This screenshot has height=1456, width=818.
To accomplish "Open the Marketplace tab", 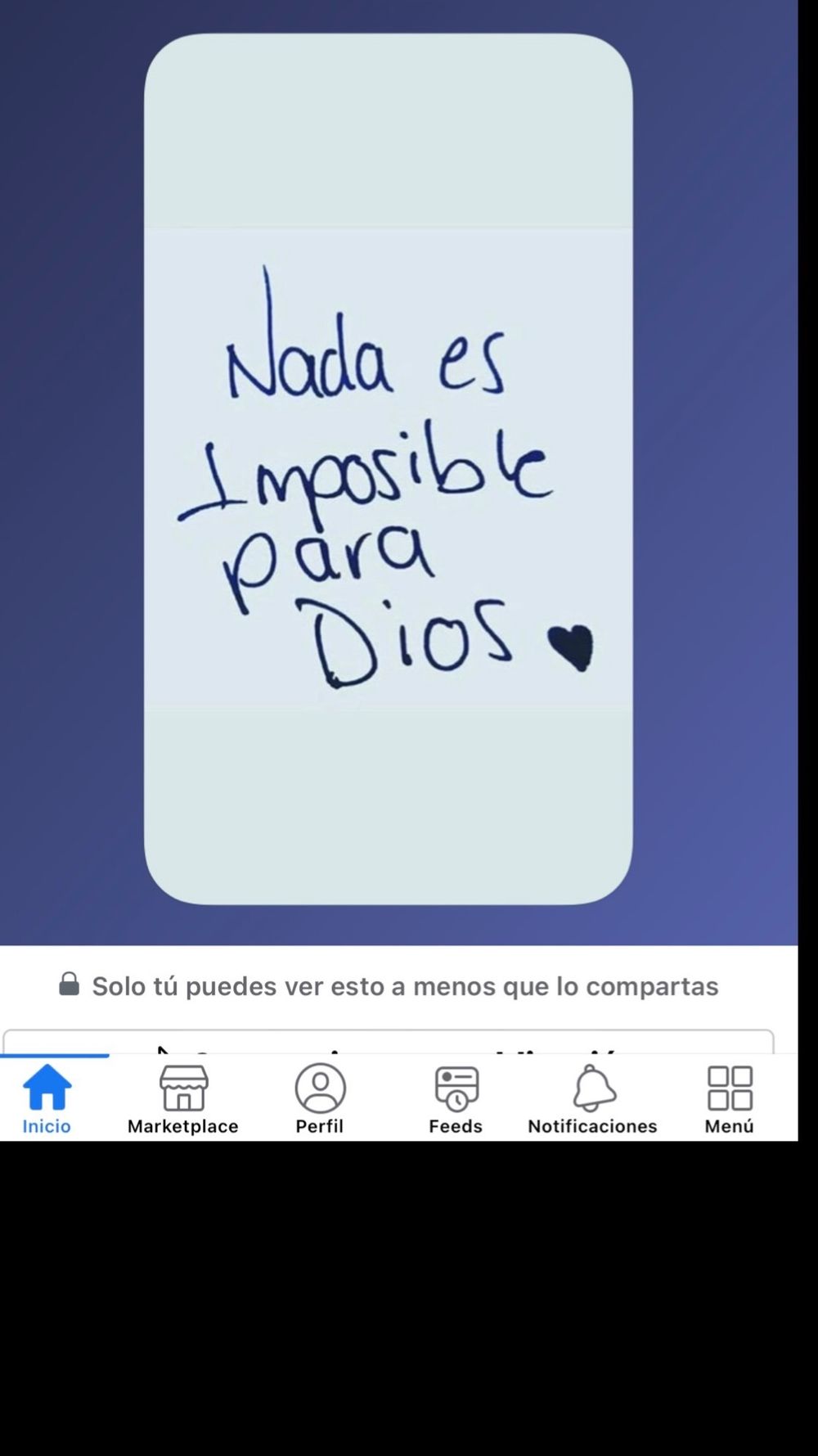I will tap(183, 1098).
